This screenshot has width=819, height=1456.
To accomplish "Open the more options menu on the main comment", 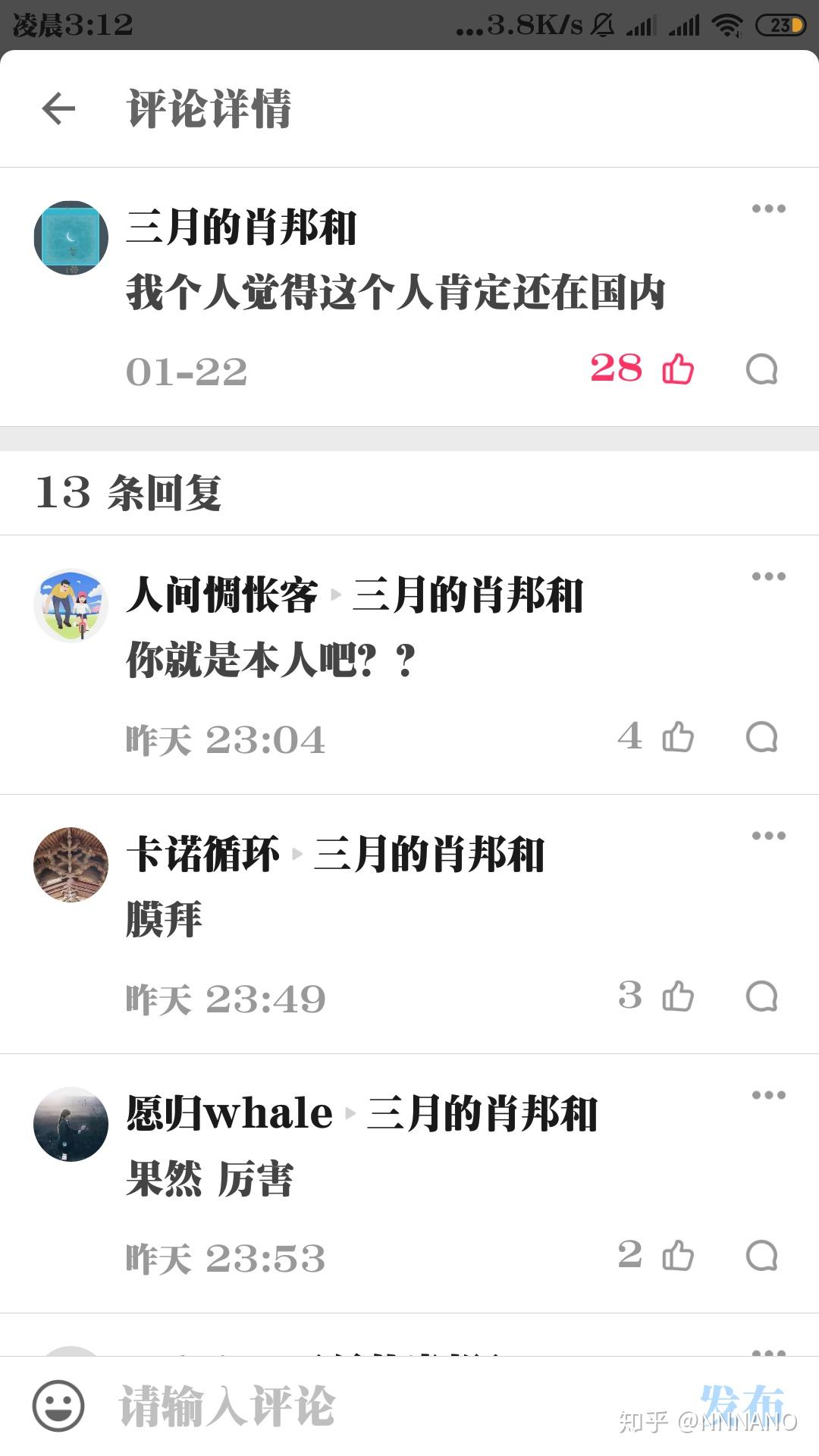I will click(x=768, y=209).
